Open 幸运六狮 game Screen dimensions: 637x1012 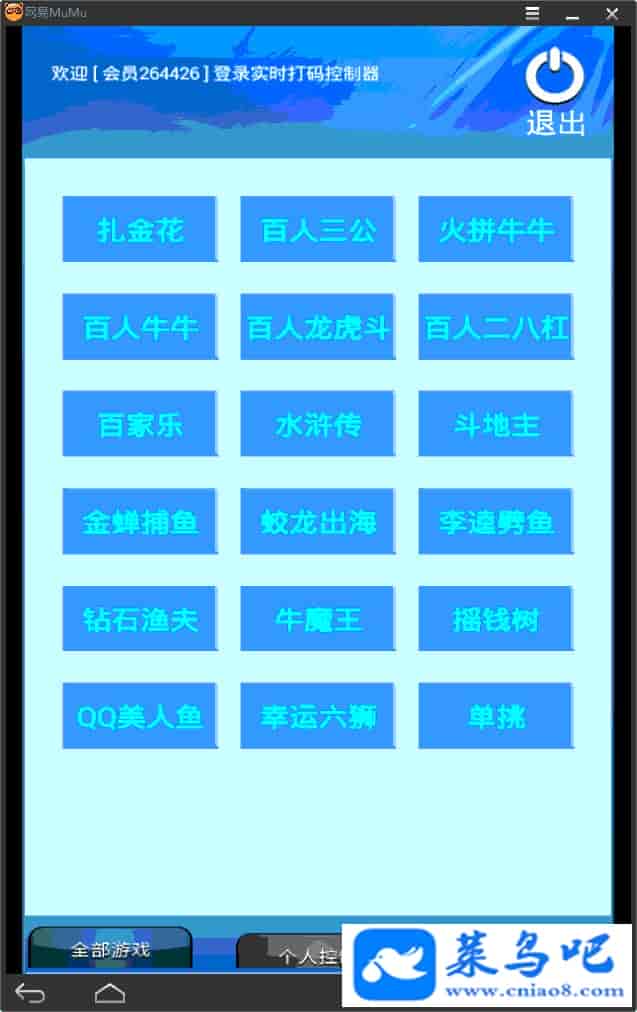318,716
